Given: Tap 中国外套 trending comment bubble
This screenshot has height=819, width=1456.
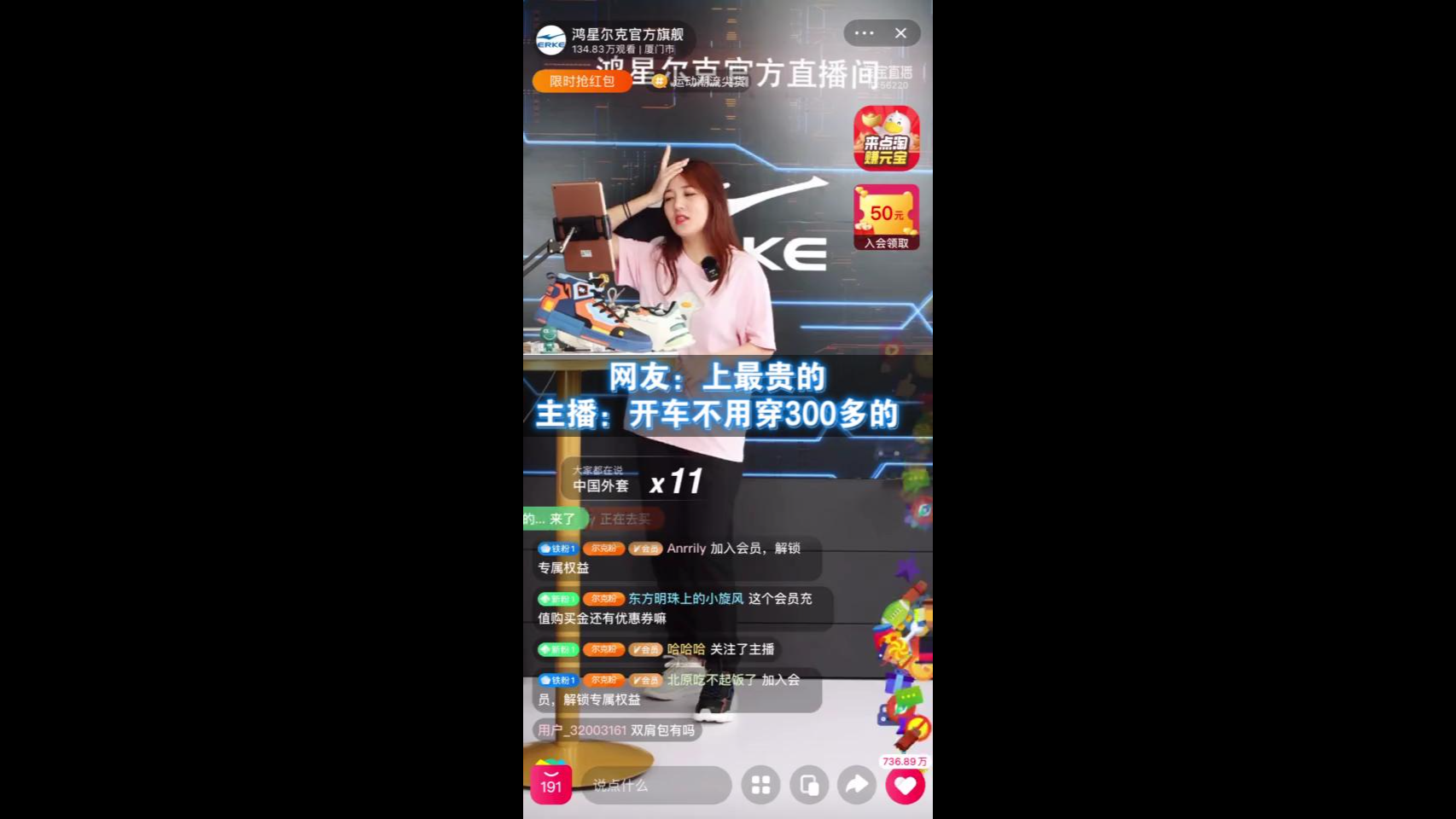Looking at the screenshot, I should pyautogui.click(x=637, y=482).
